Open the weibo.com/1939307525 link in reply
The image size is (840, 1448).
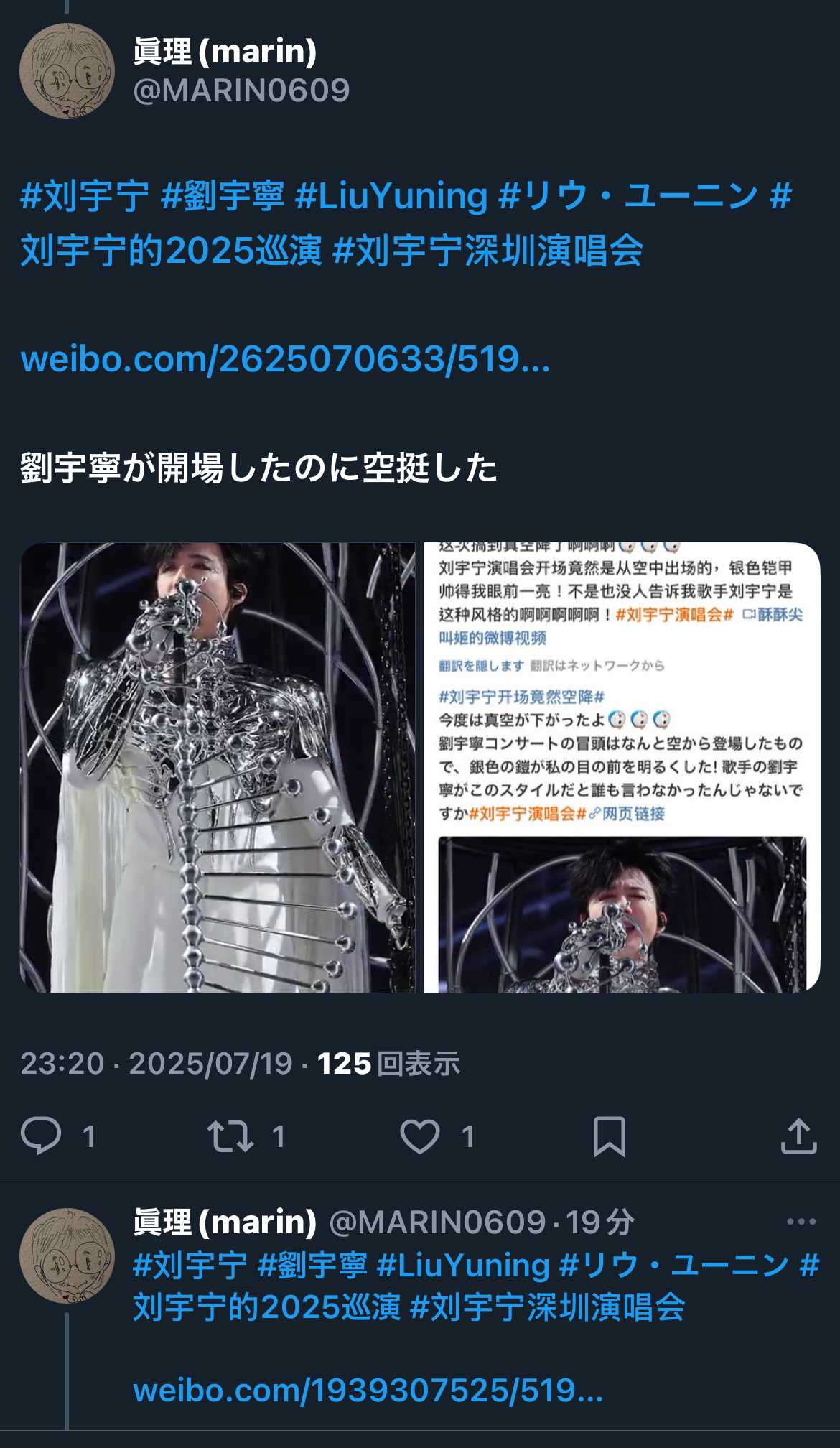pyautogui.click(x=368, y=1391)
